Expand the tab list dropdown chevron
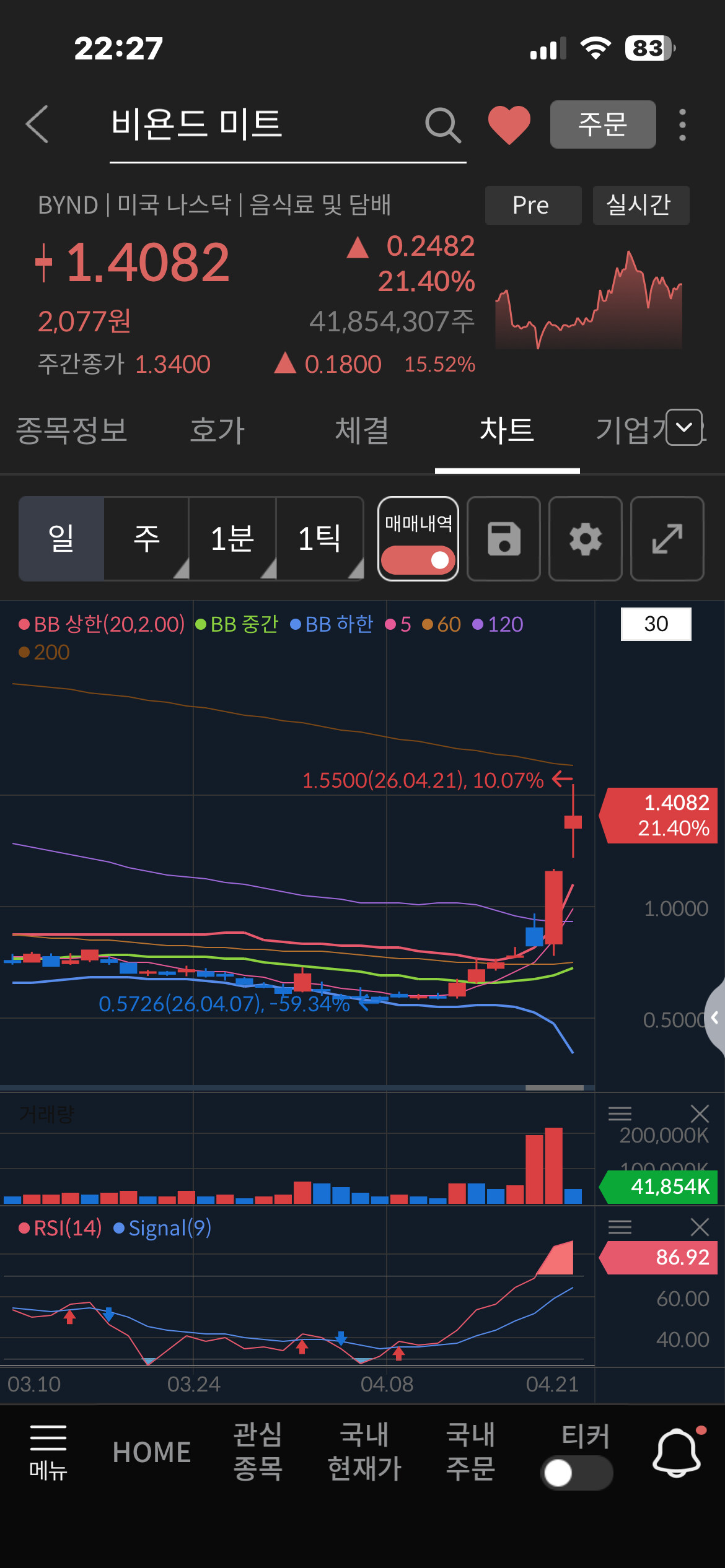Image resolution: width=725 pixels, height=1568 pixels. [x=684, y=427]
